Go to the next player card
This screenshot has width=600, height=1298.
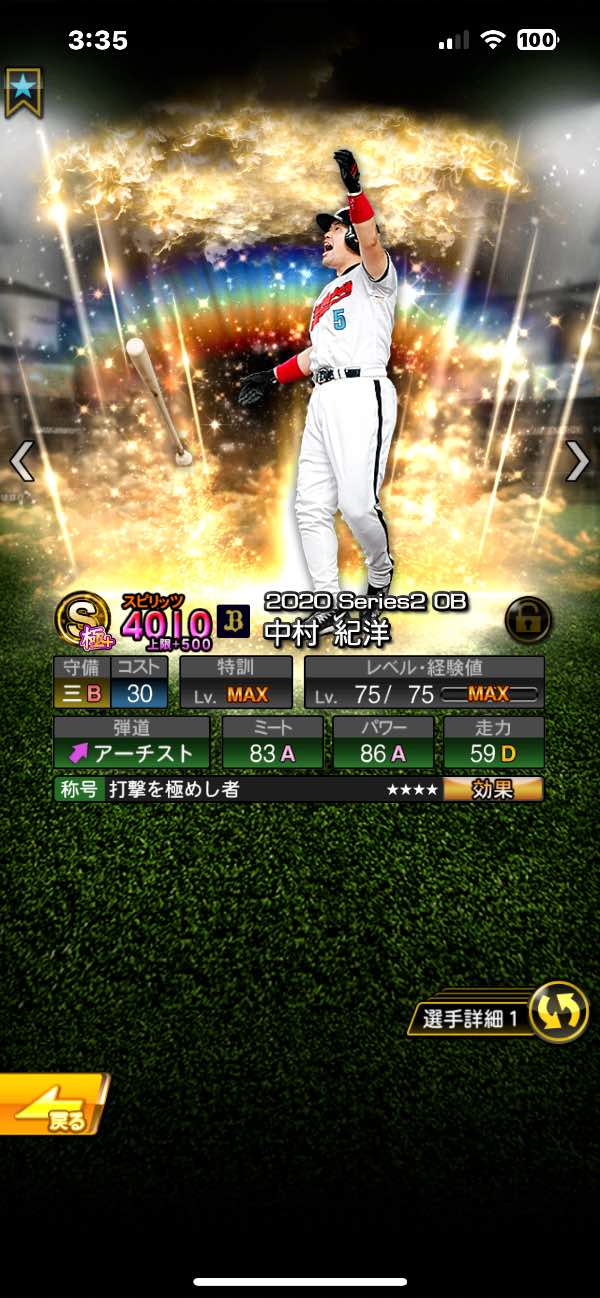tap(578, 461)
